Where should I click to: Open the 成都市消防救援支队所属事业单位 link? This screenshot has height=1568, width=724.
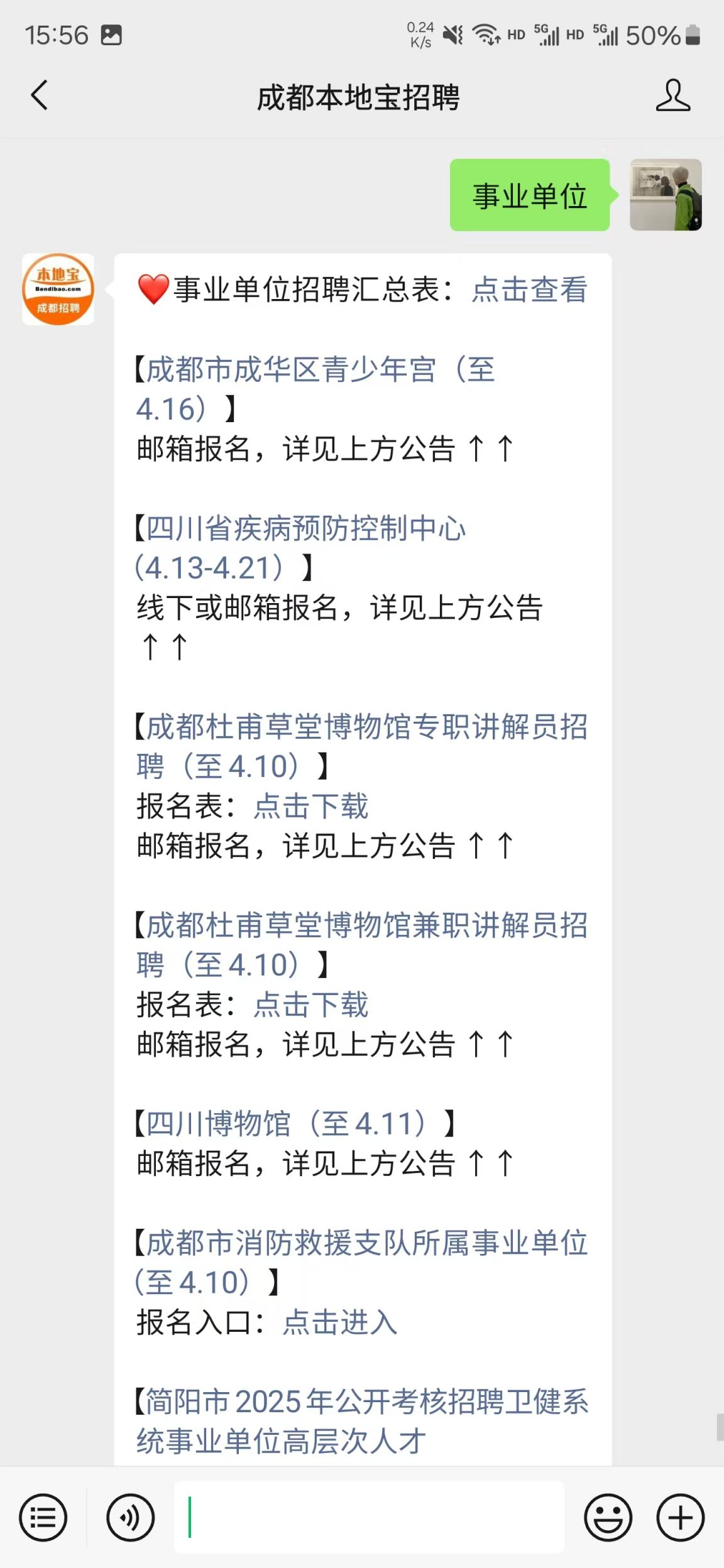point(362,1263)
